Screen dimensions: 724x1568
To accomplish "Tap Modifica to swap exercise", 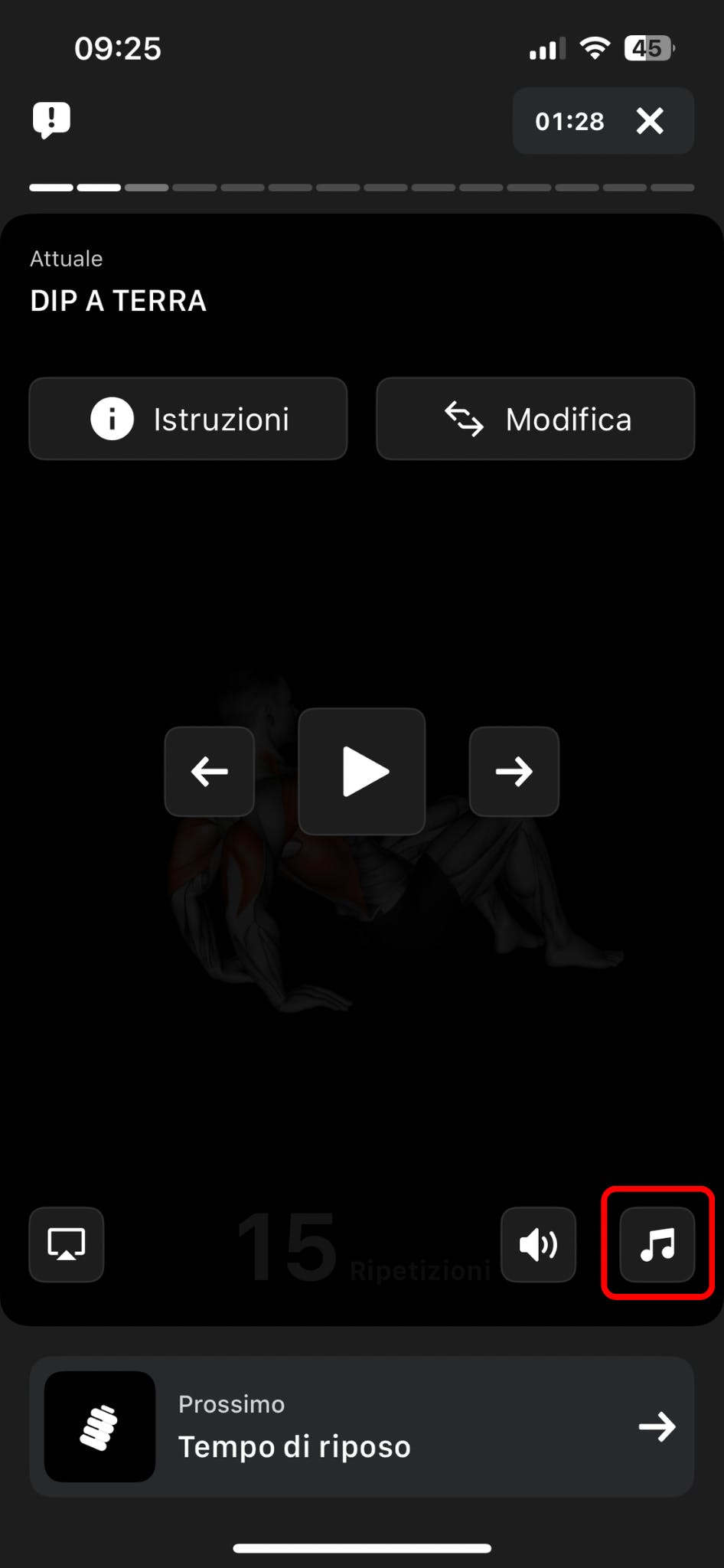I will [x=535, y=419].
